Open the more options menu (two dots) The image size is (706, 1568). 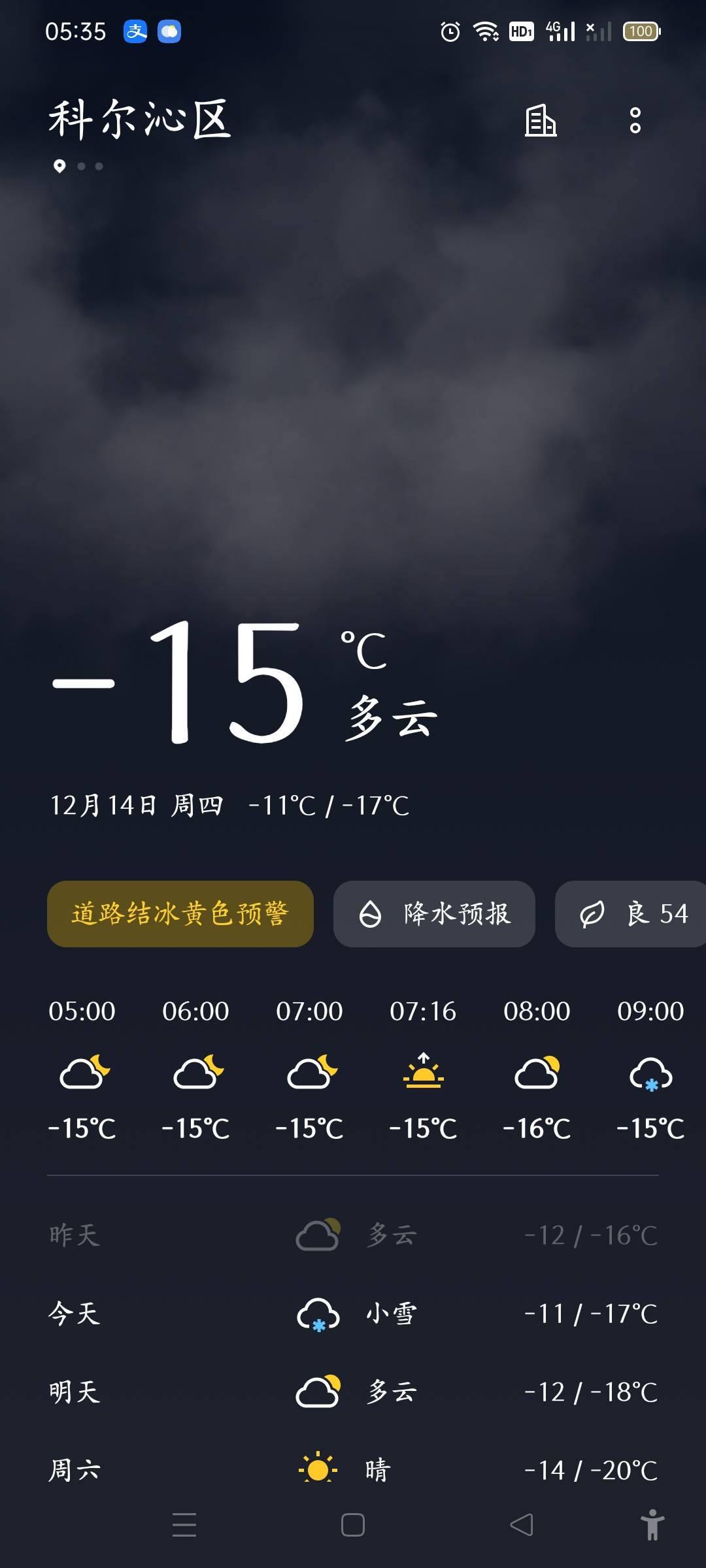point(634,122)
